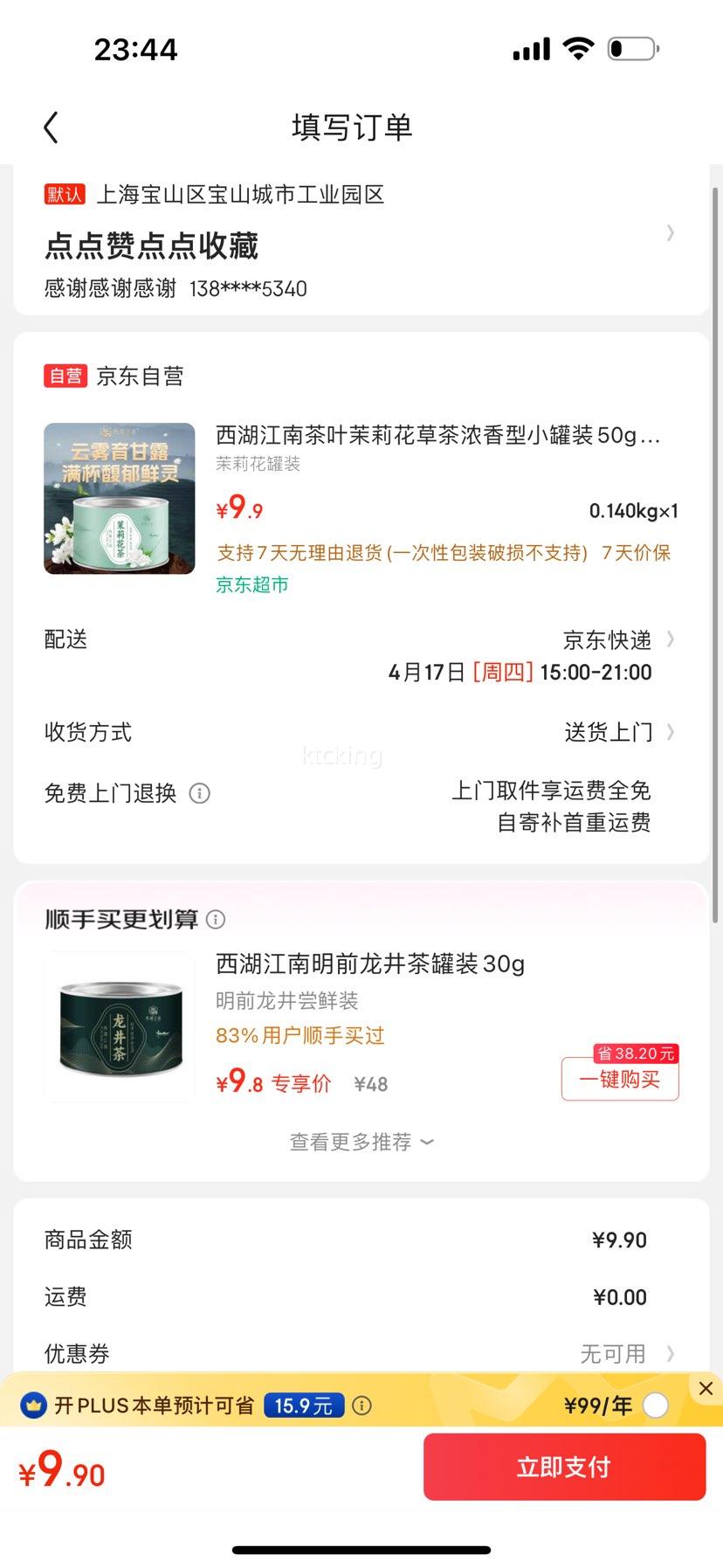Click 一键购买 for 龙井茶
The width and height of the screenshot is (723, 1568).
click(x=619, y=1080)
